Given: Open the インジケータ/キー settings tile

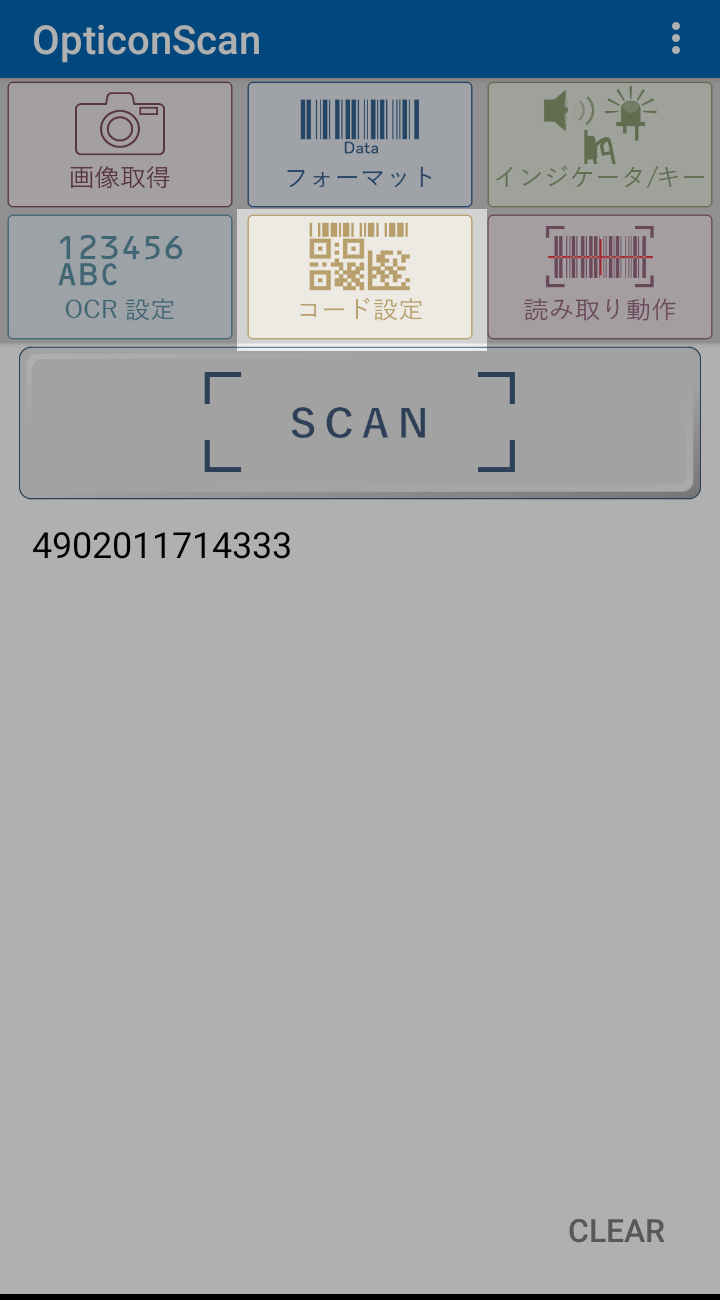Looking at the screenshot, I should click(600, 145).
